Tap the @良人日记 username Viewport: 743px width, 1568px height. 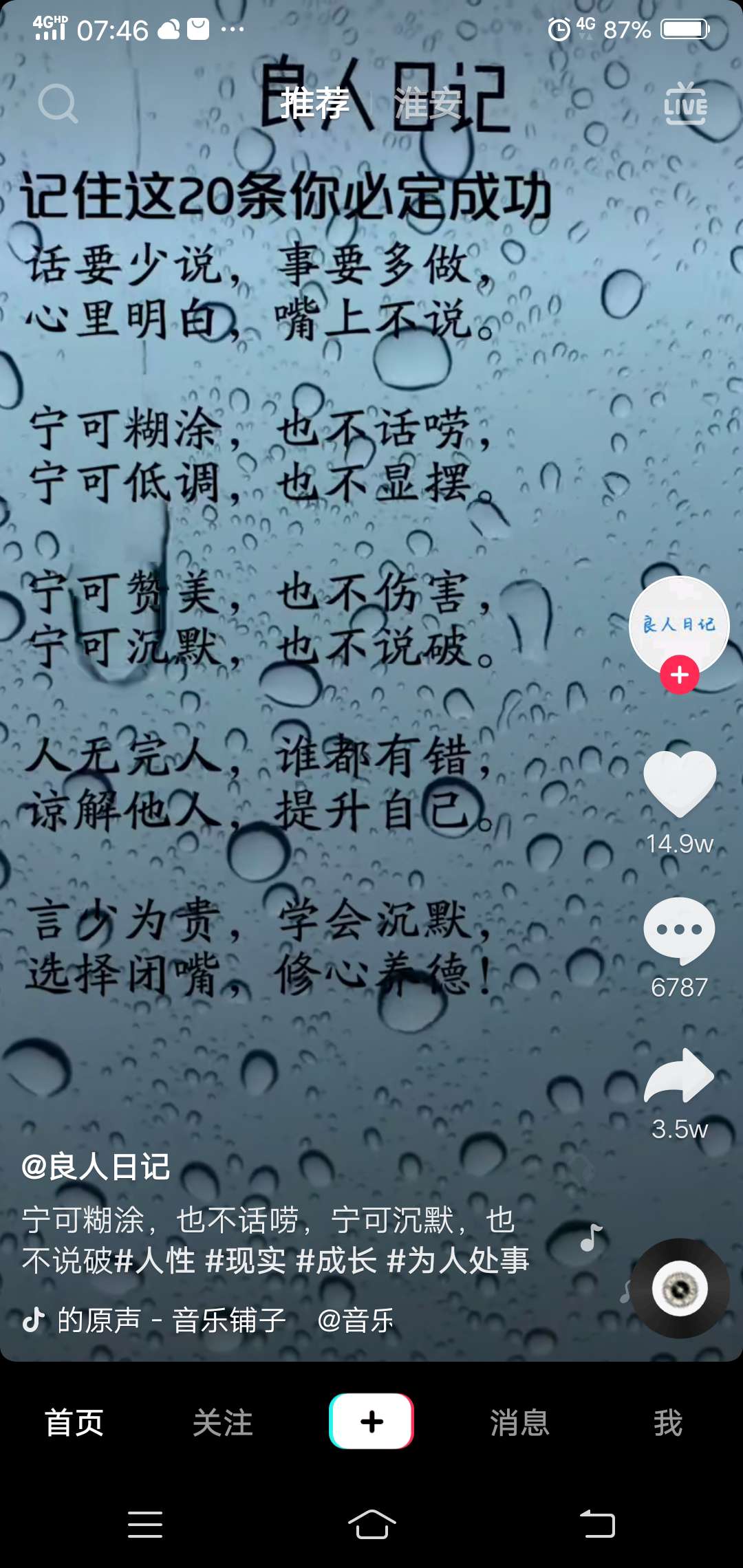point(96,1166)
